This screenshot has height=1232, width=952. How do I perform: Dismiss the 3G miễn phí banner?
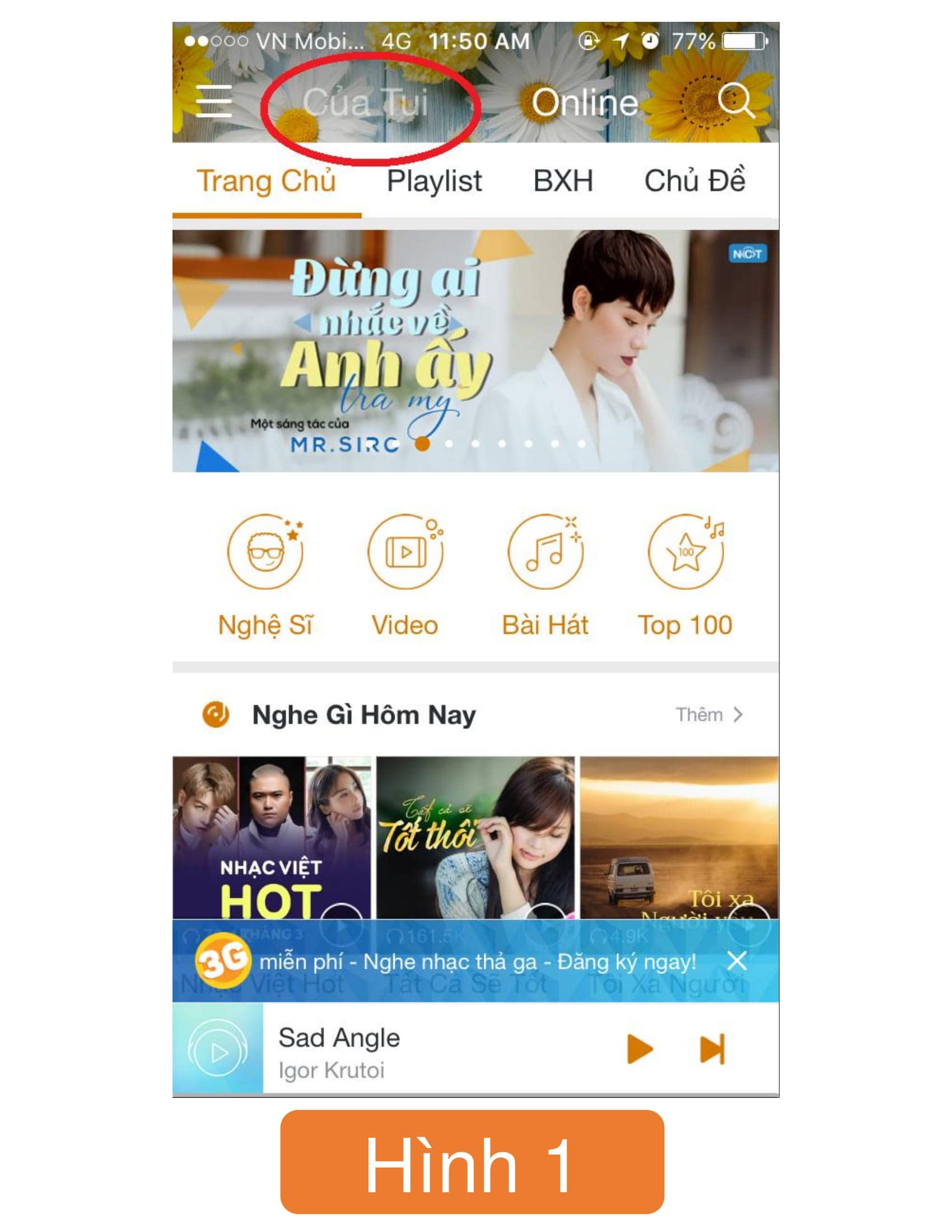tap(736, 960)
